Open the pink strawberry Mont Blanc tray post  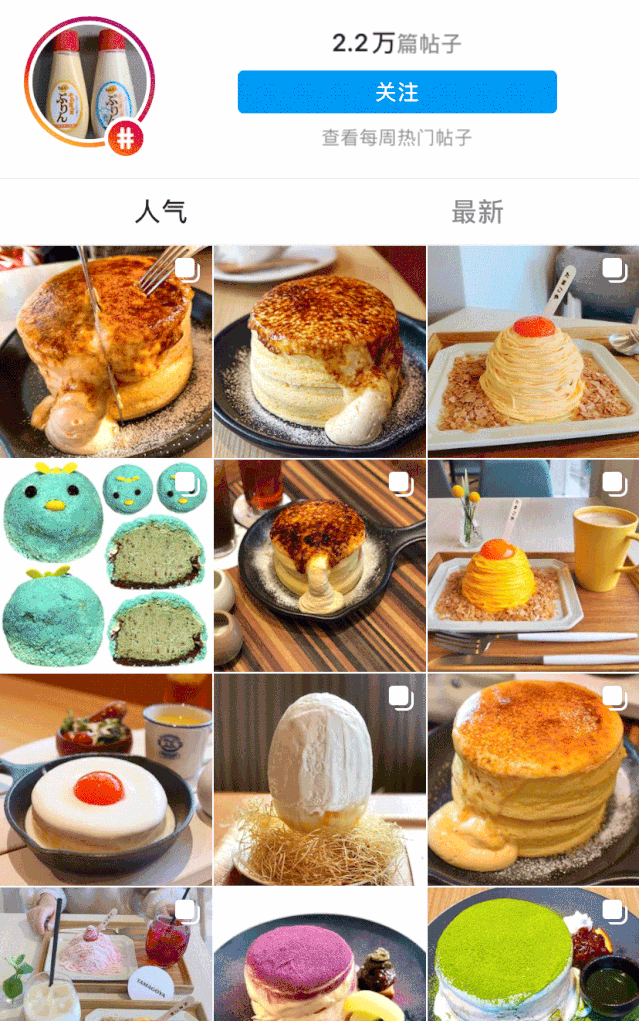[x=106, y=954]
